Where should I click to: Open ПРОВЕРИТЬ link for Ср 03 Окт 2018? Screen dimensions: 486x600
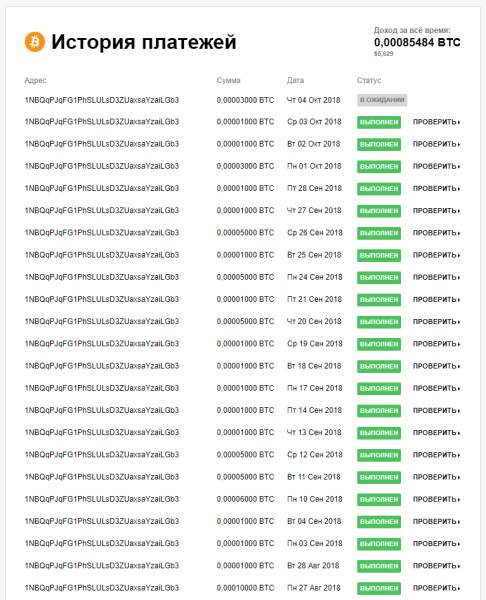(x=436, y=122)
